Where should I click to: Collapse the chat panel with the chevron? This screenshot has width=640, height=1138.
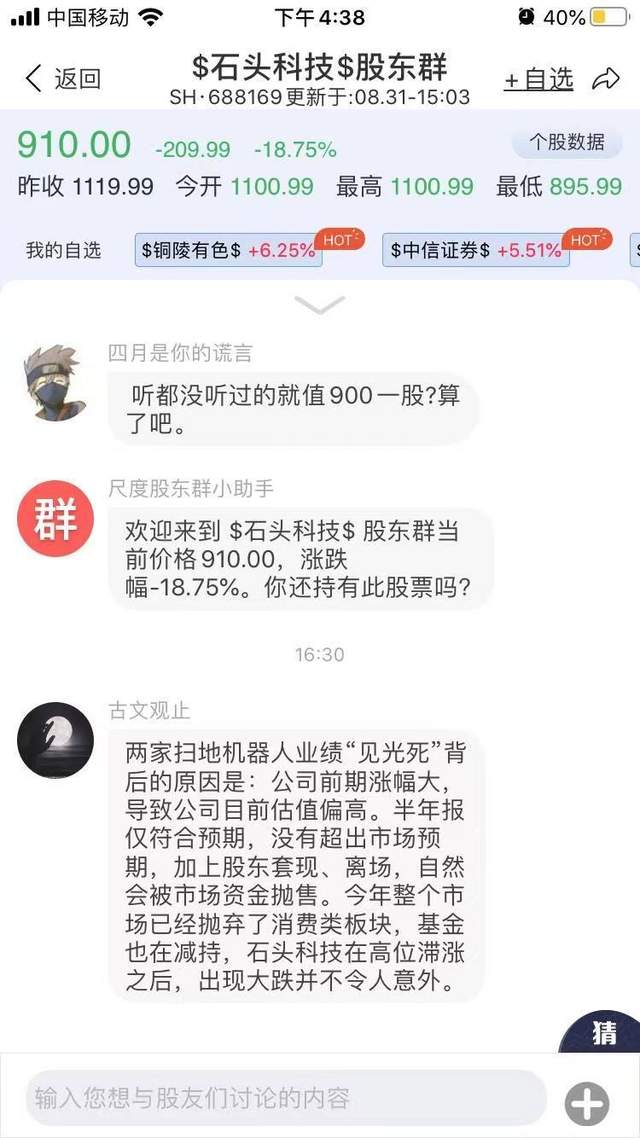320,305
